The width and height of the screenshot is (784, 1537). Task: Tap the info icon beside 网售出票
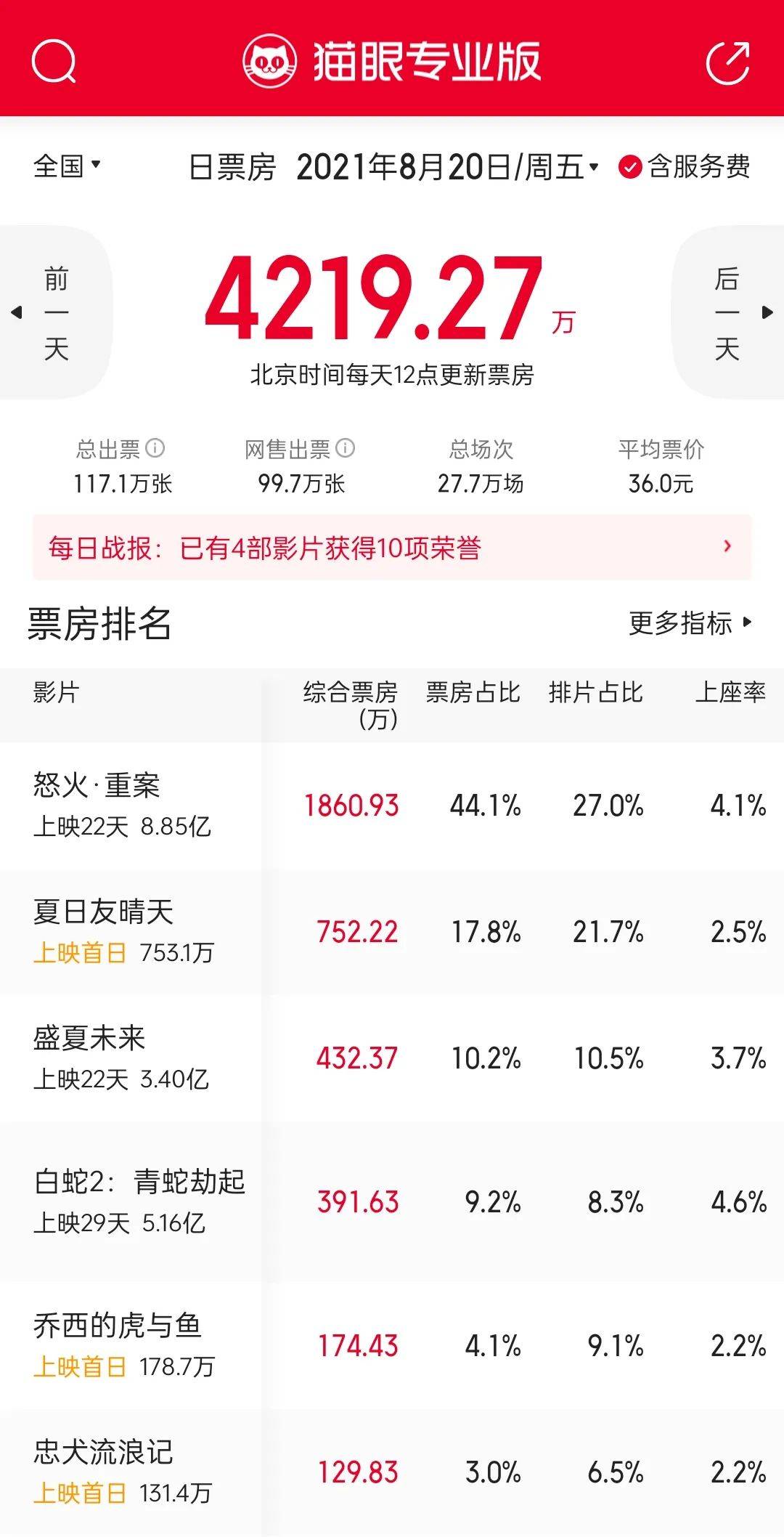(x=346, y=448)
